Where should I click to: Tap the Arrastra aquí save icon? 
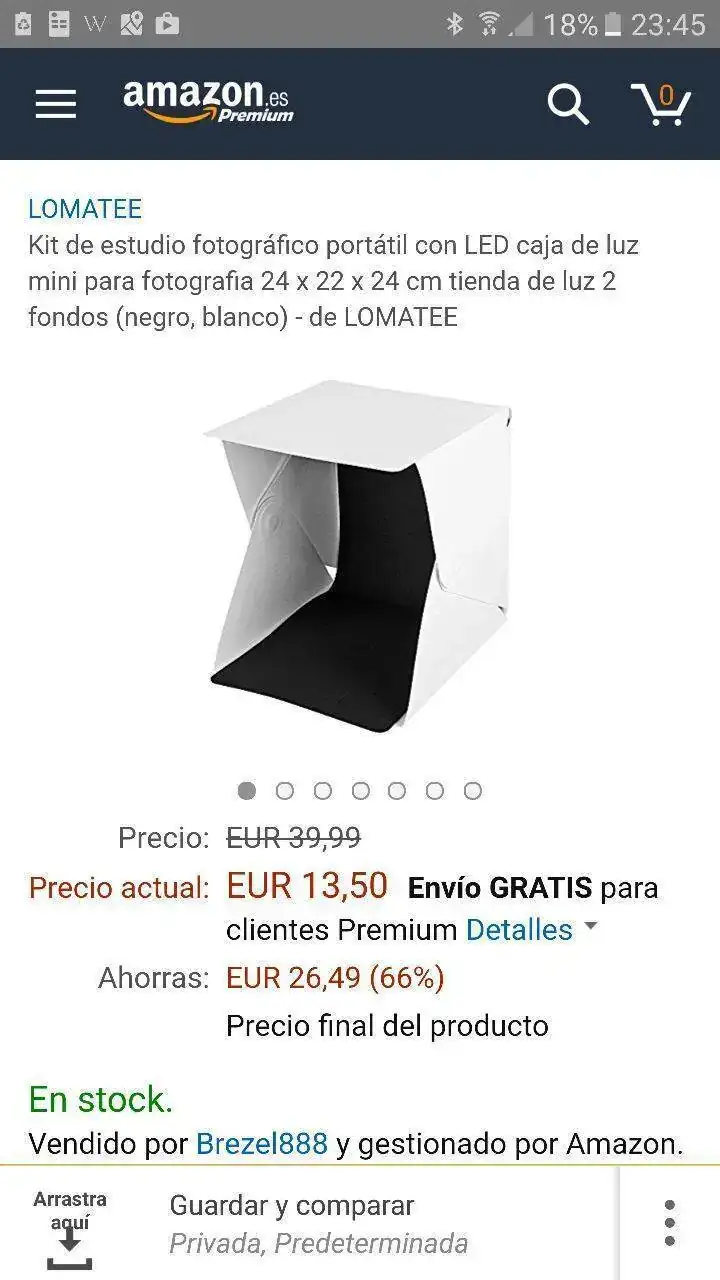69,1238
